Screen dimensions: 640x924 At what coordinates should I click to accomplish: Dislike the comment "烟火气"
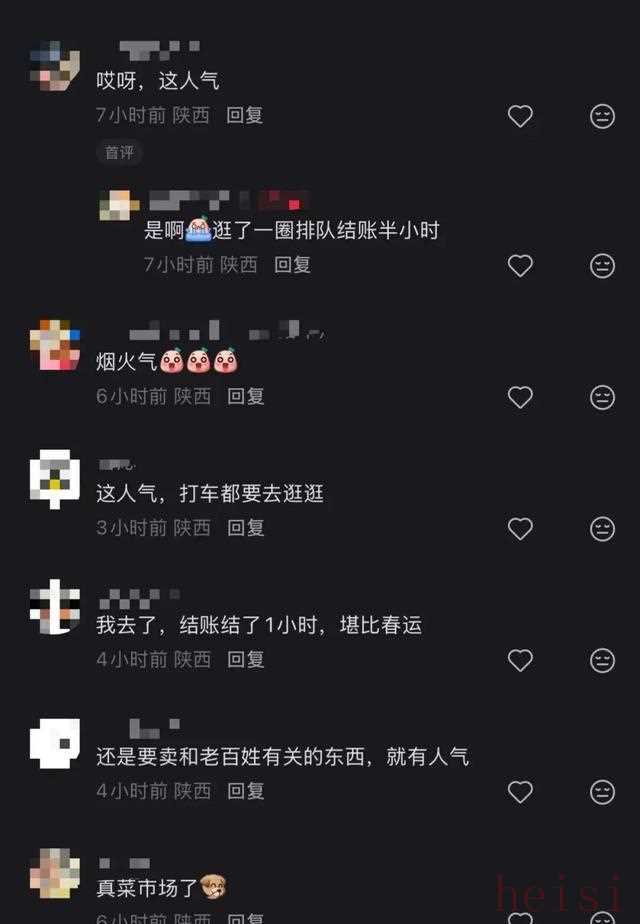pos(602,397)
